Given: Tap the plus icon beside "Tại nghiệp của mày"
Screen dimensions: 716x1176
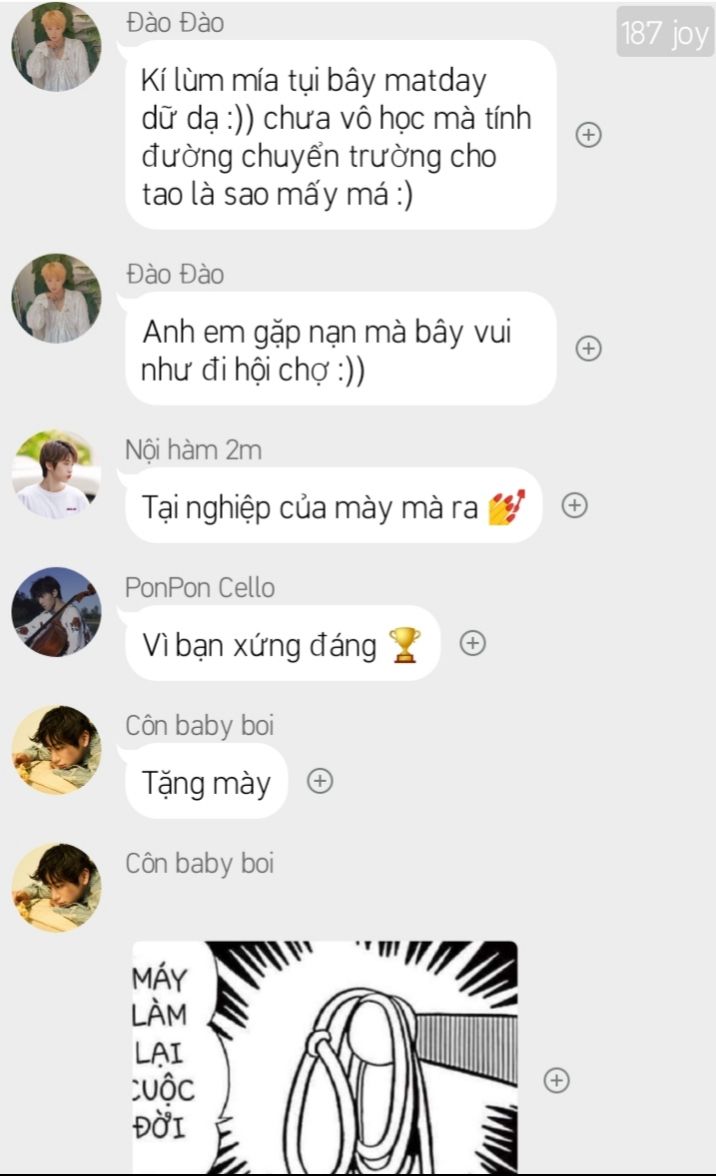Looking at the screenshot, I should pos(574,505).
